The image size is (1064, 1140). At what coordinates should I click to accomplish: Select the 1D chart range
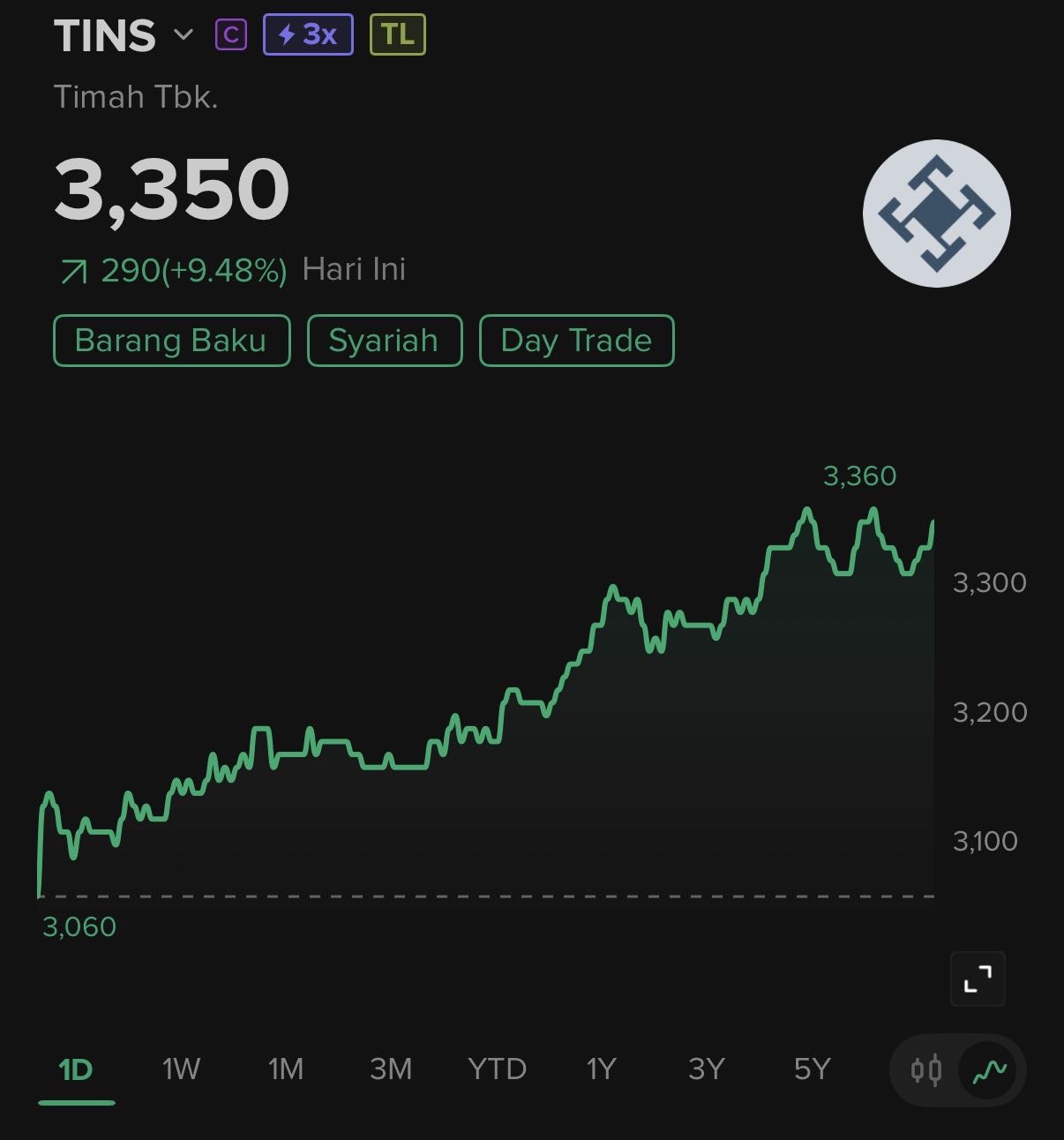(x=76, y=1069)
